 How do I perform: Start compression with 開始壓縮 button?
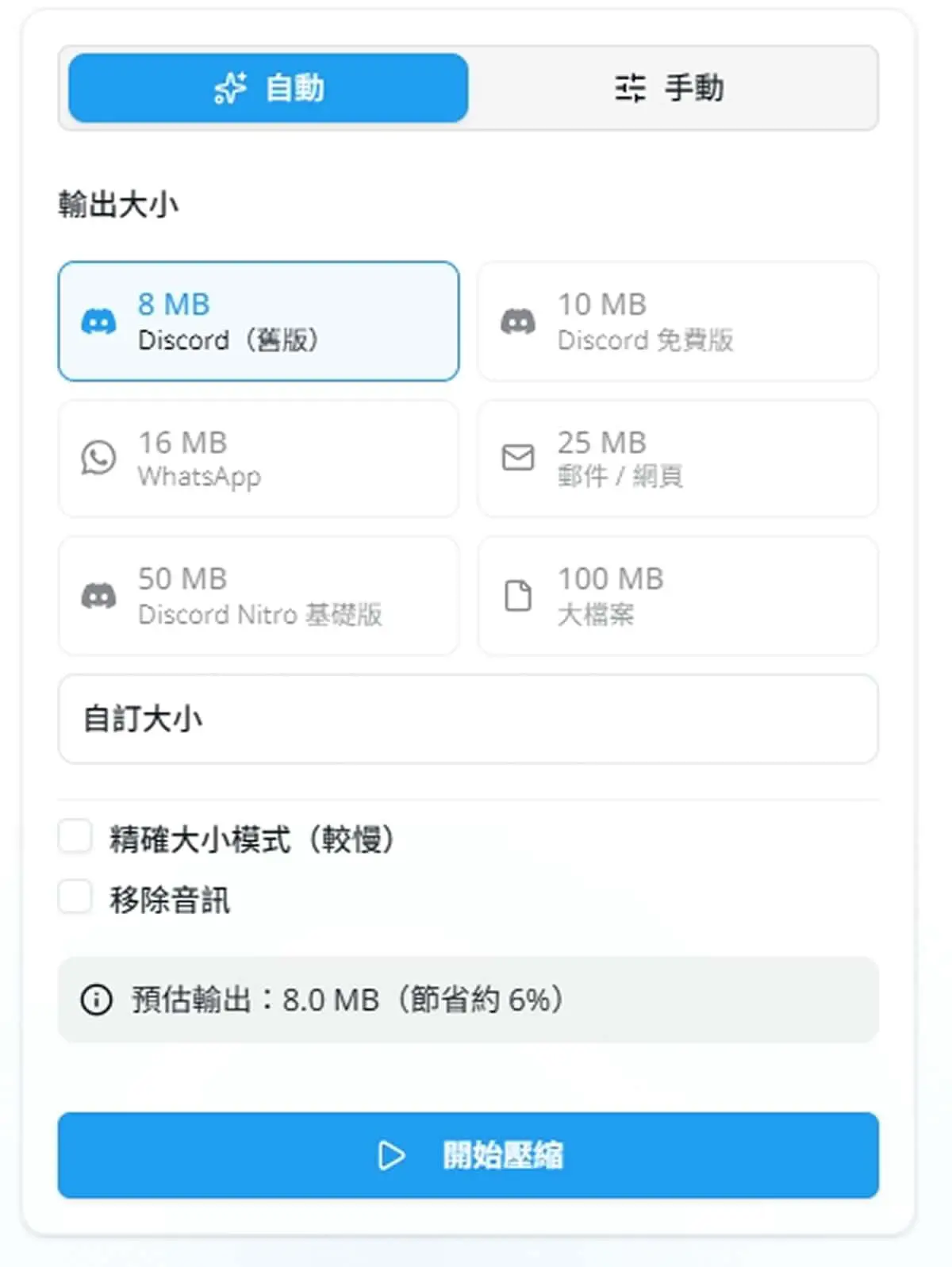468,1155
